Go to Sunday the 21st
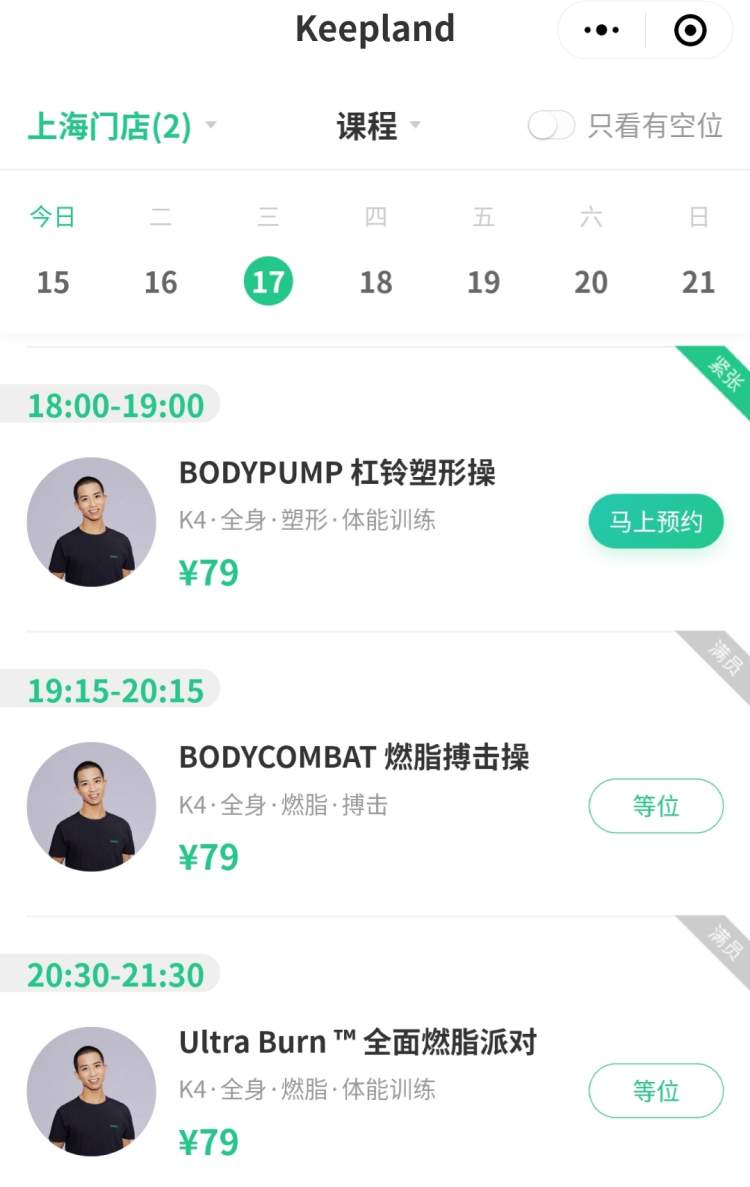Viewport: 750px width, 1187px height. pyautogui.click(x=698, y=281)
